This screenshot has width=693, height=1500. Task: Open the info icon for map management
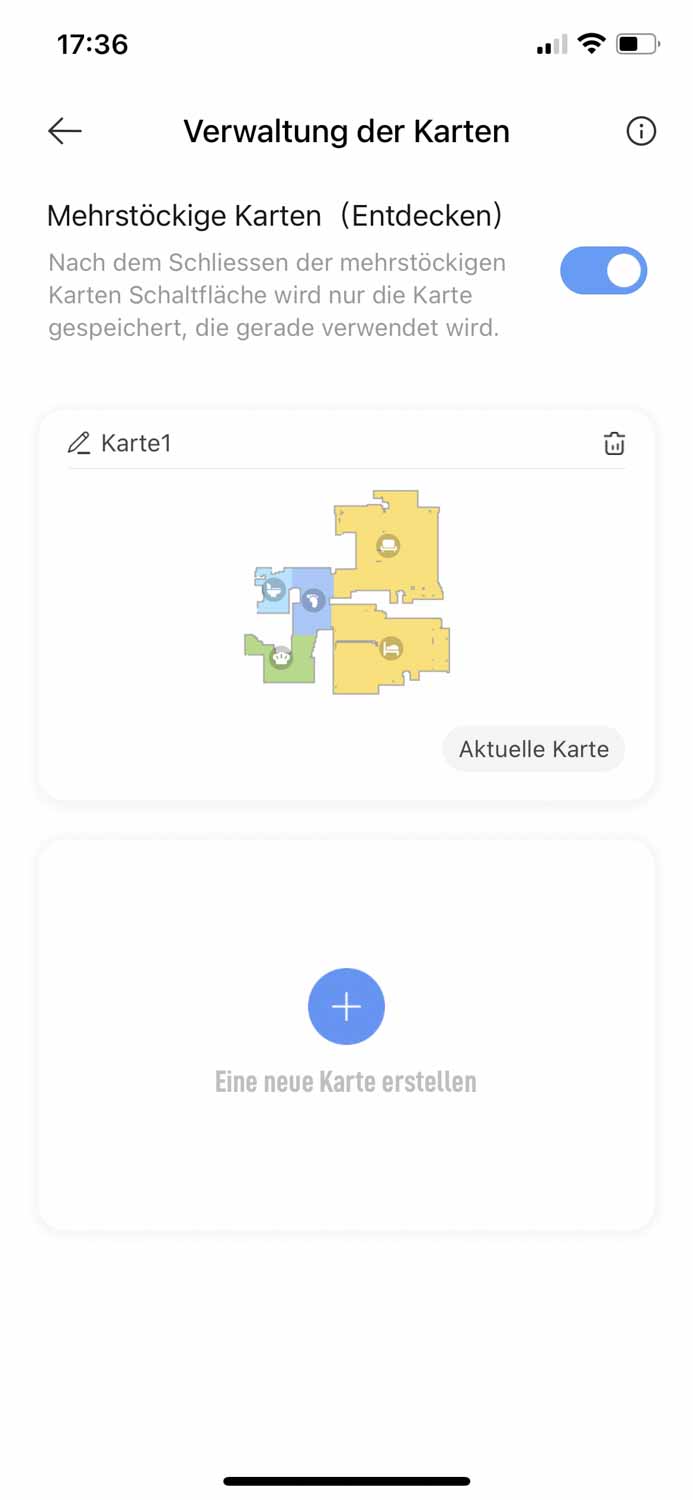[641, 131]
